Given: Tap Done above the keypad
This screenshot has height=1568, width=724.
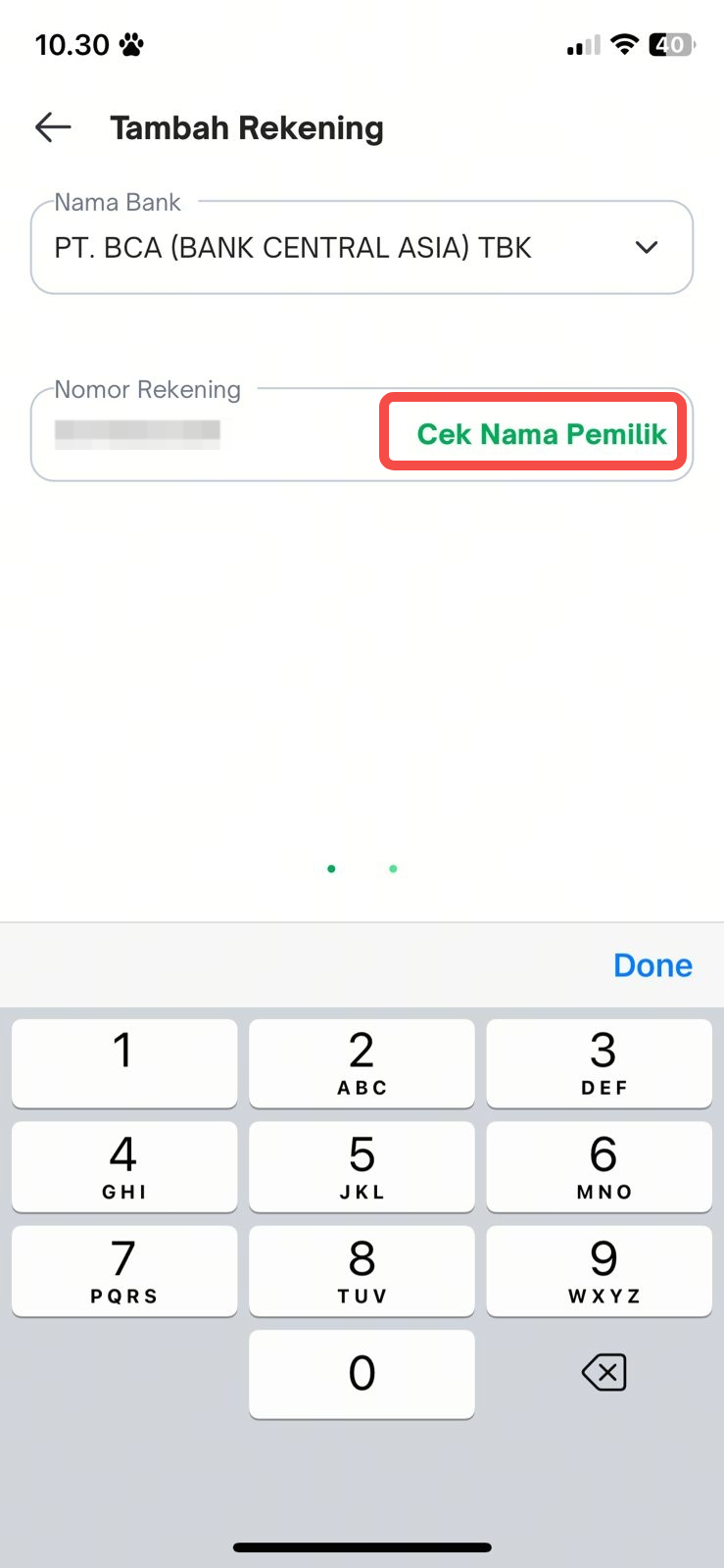Looking at the screenshot, I should (x=652, y=965).
